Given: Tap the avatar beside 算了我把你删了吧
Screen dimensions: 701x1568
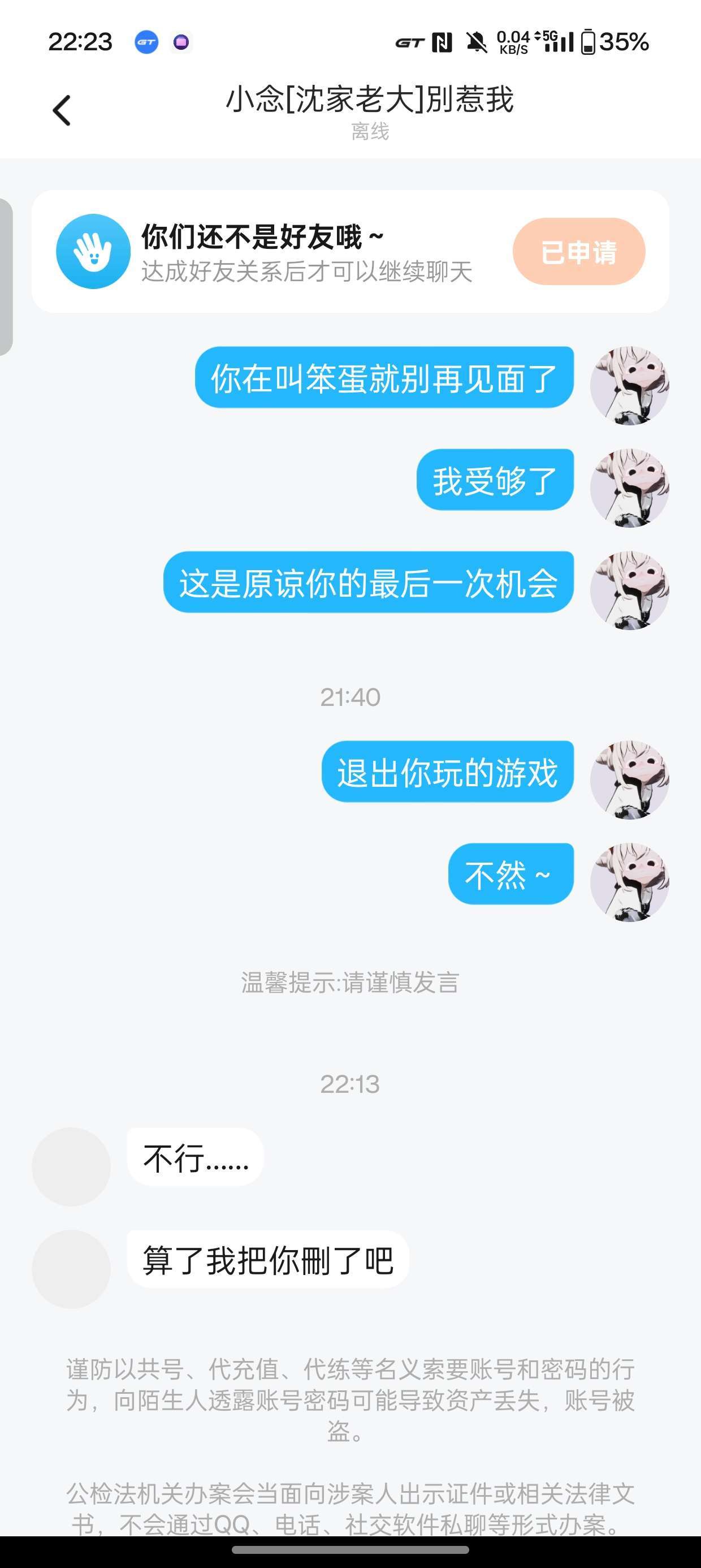Looking at the screenshot, I should (71, 1269).
